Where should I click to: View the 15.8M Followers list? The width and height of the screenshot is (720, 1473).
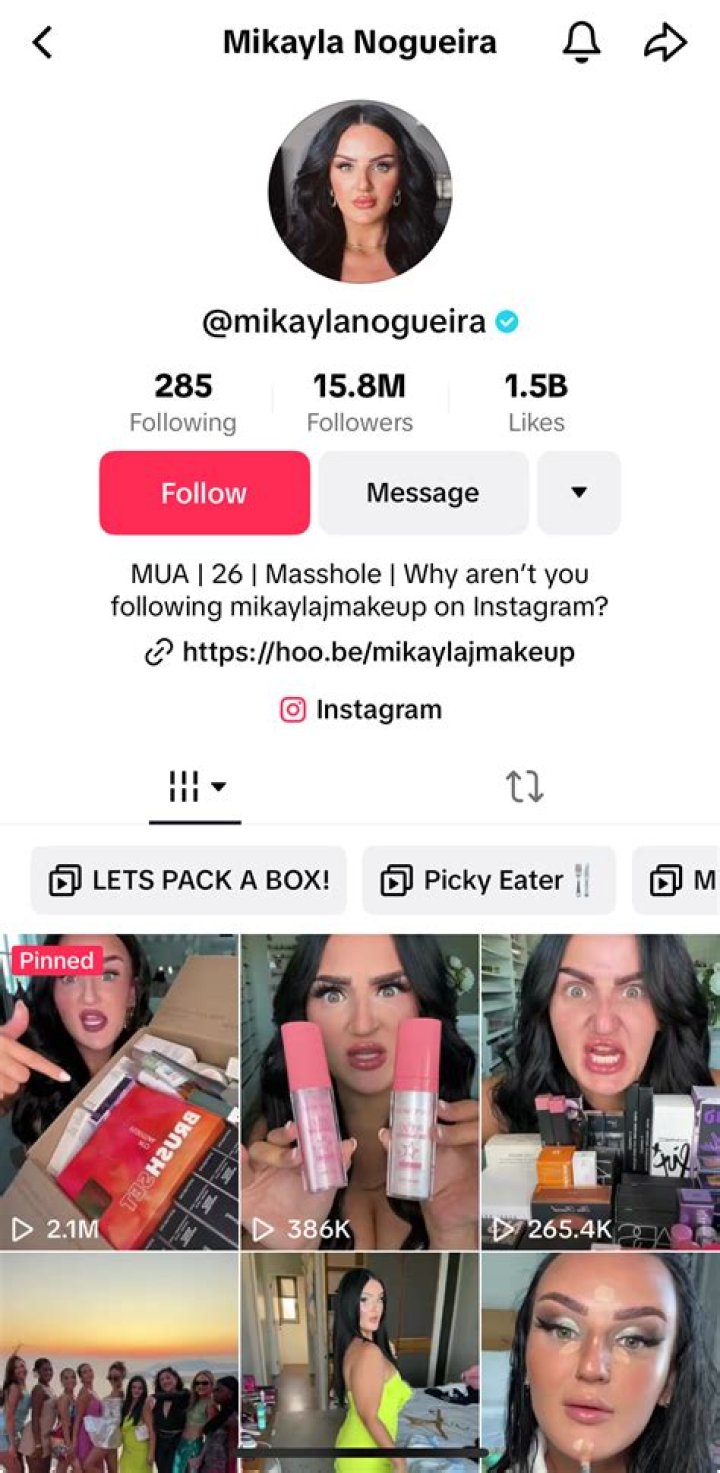360,402
